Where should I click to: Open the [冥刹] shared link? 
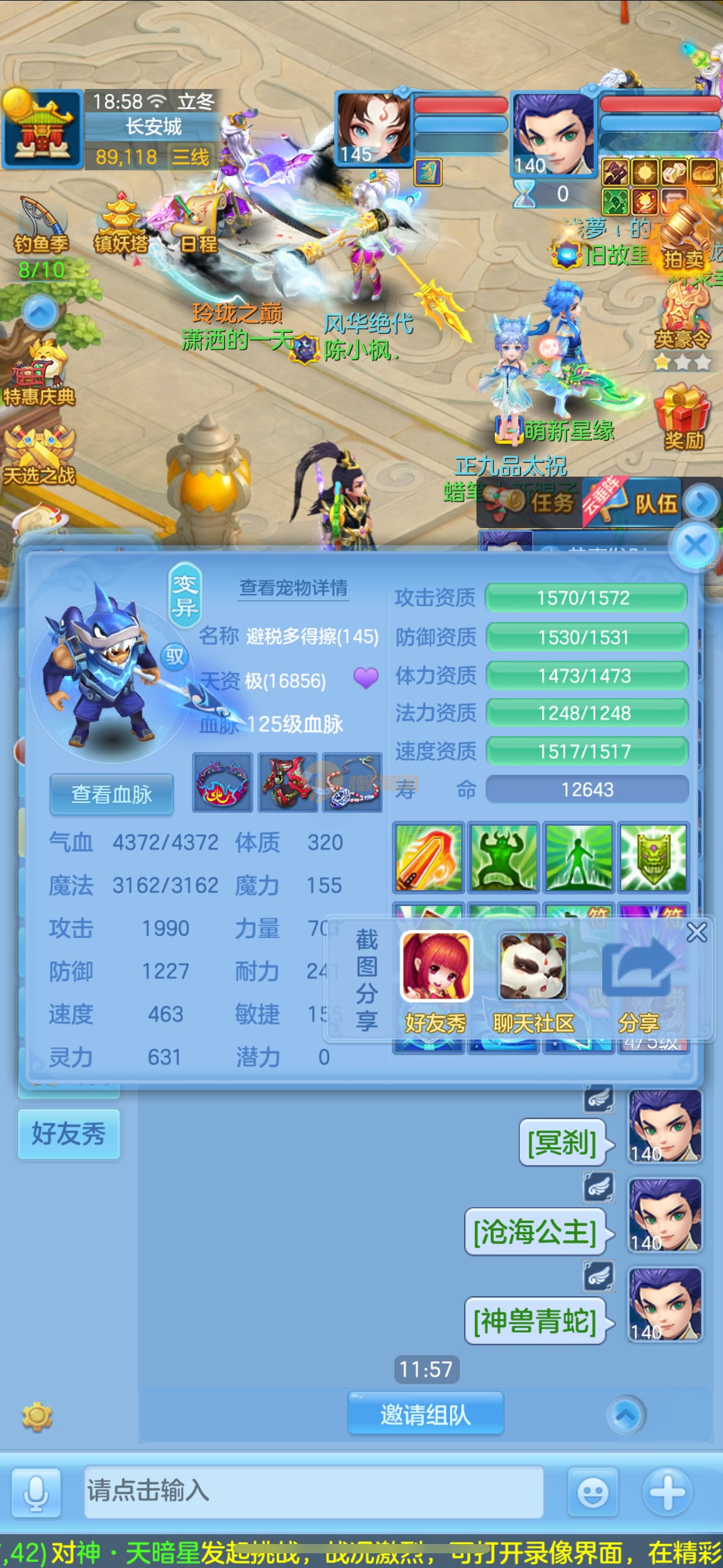click(562, 1143)
